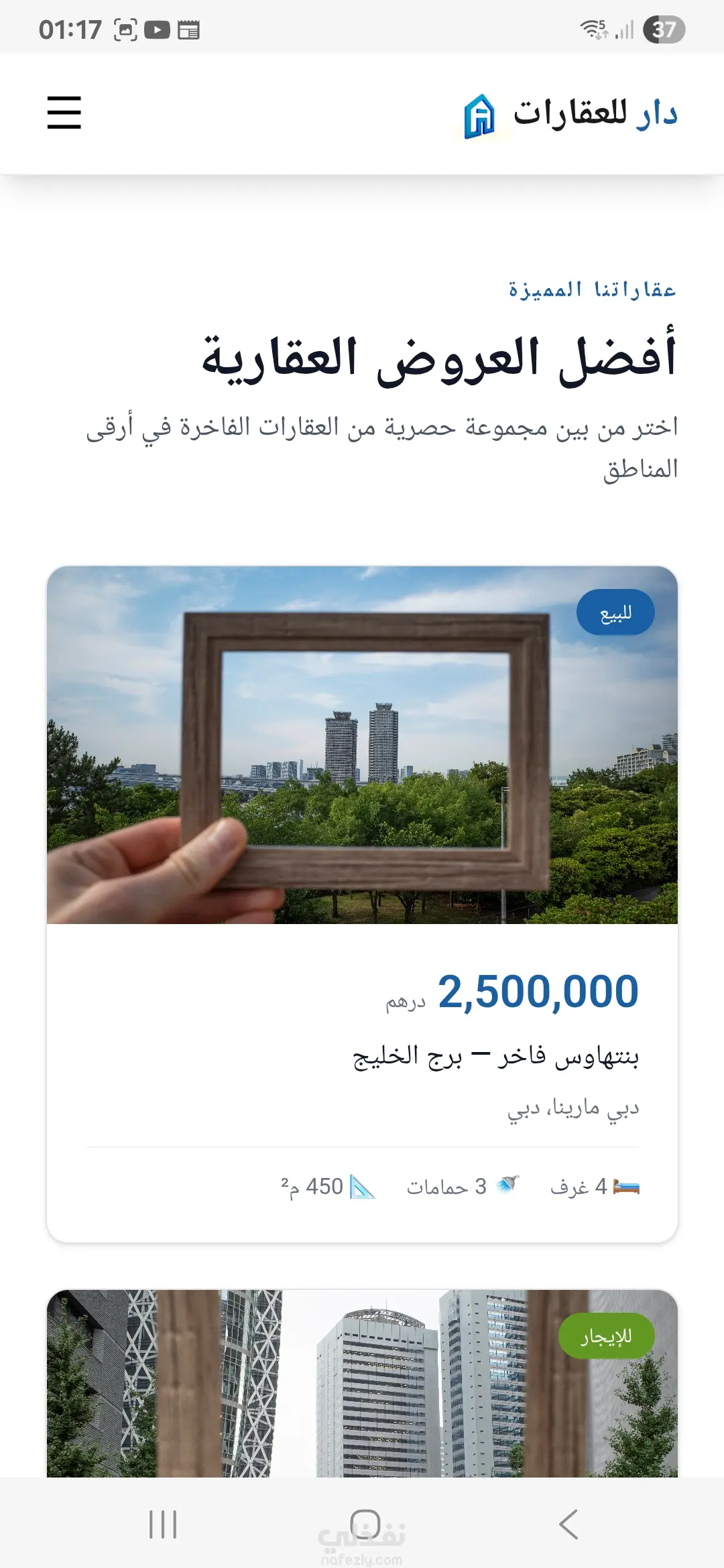The width and height of the screenshot is (724, 1568).
Task: Open the بنتهاوس فاخر برج الخليج property card
Action: tap(496, 1056)
